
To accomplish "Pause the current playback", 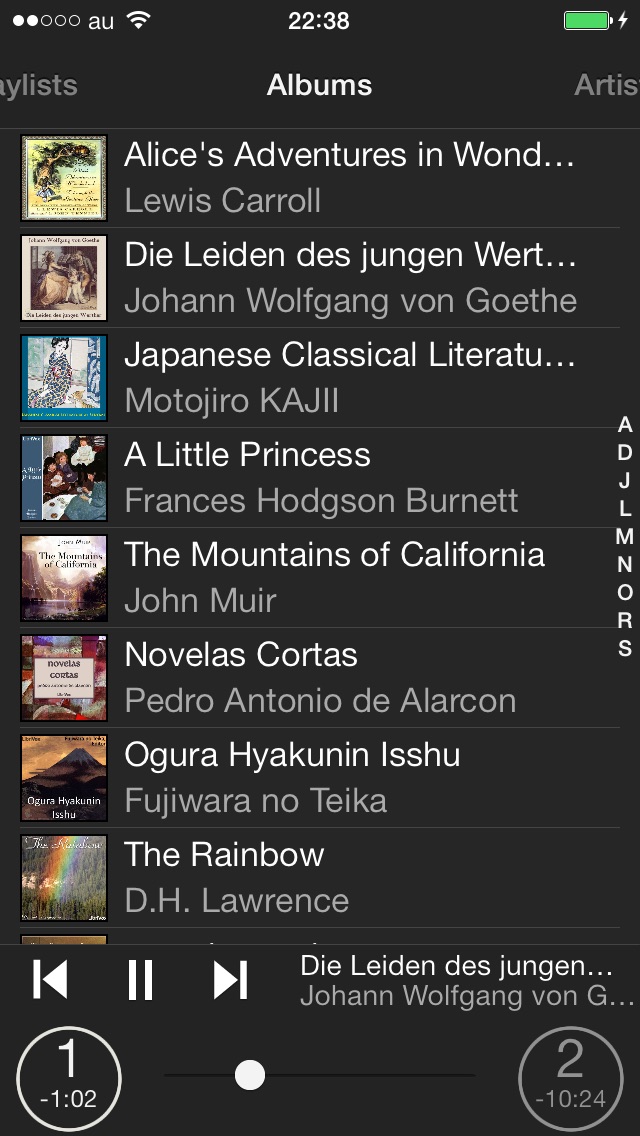I will 140,980.
